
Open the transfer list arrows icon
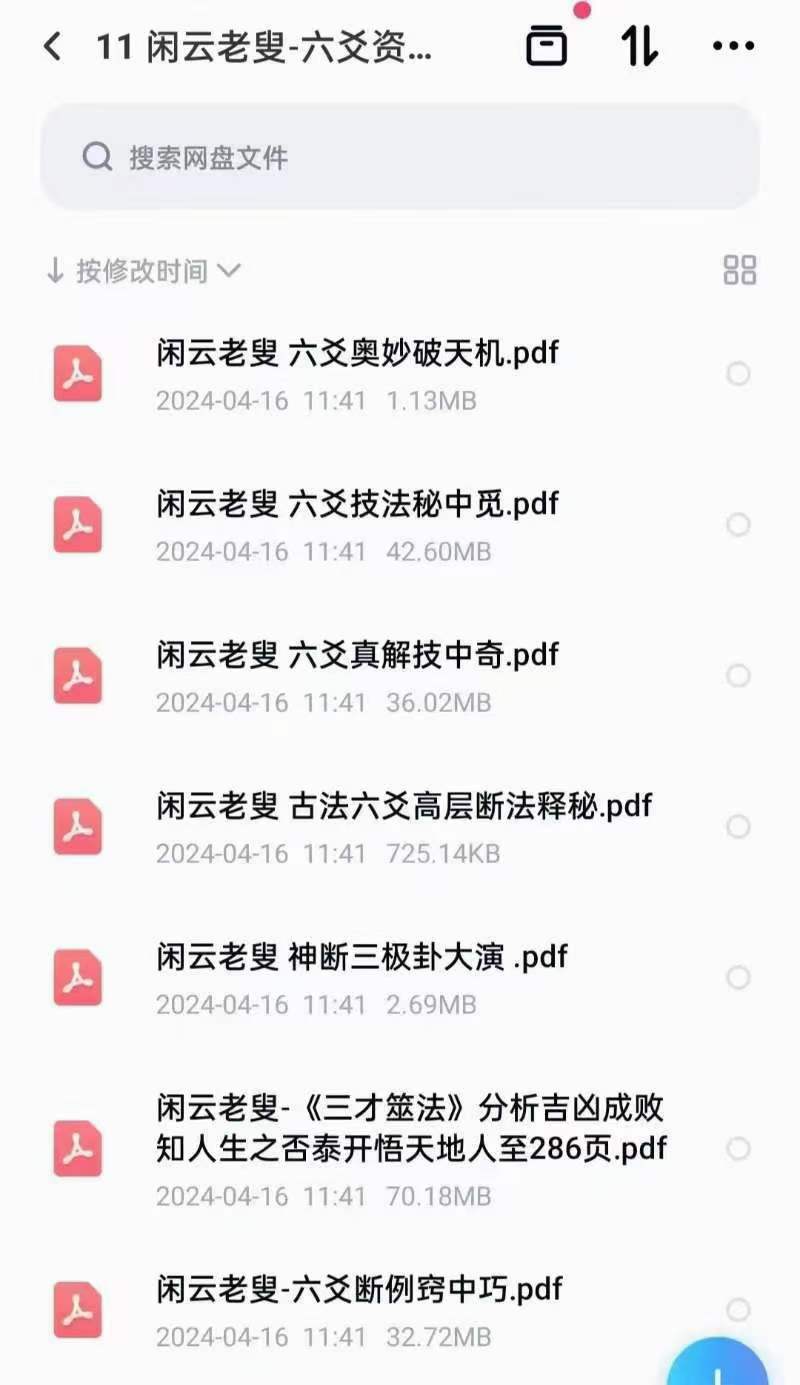pos(639,45)
